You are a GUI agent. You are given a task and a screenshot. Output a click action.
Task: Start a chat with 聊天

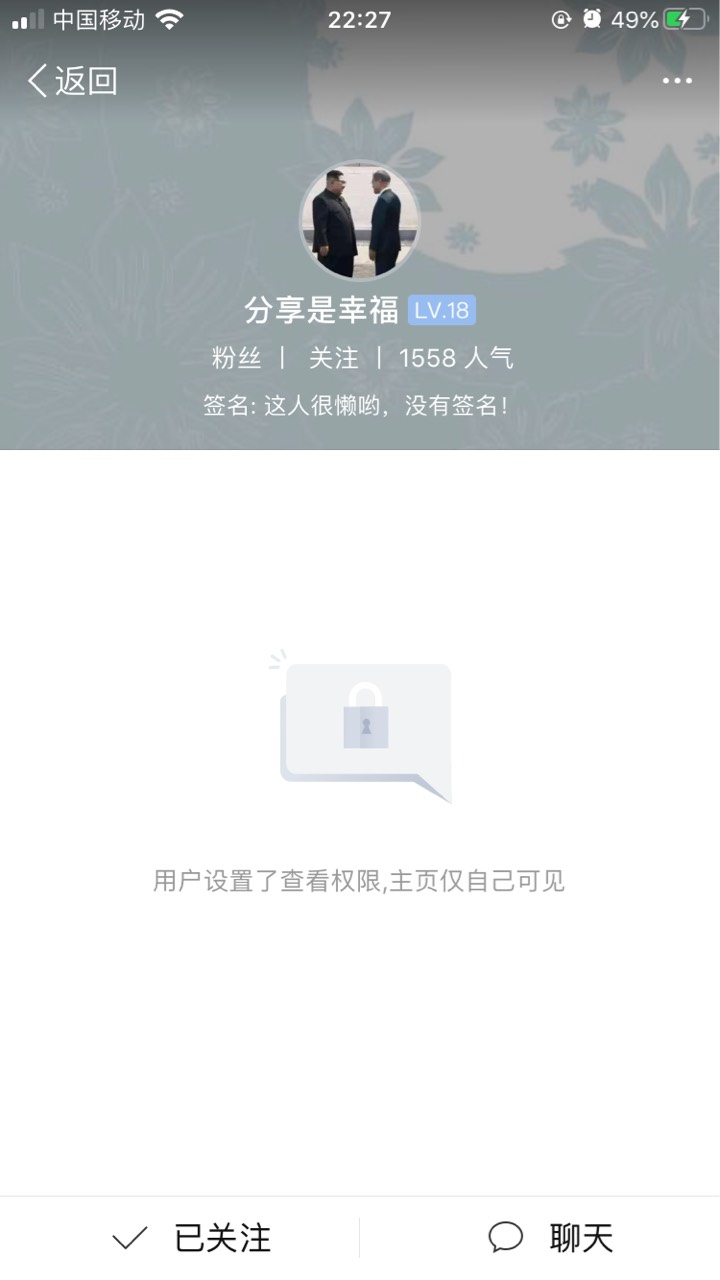[550, 1238]
